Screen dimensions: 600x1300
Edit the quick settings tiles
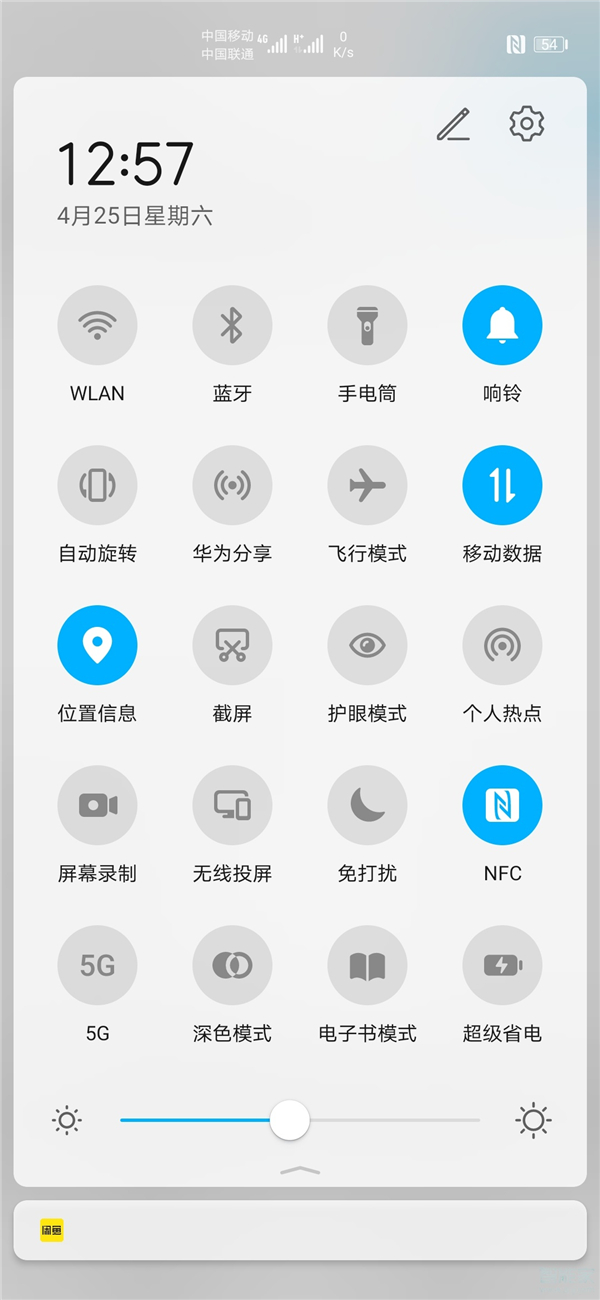pyautogui.click(x=453, y=125)
